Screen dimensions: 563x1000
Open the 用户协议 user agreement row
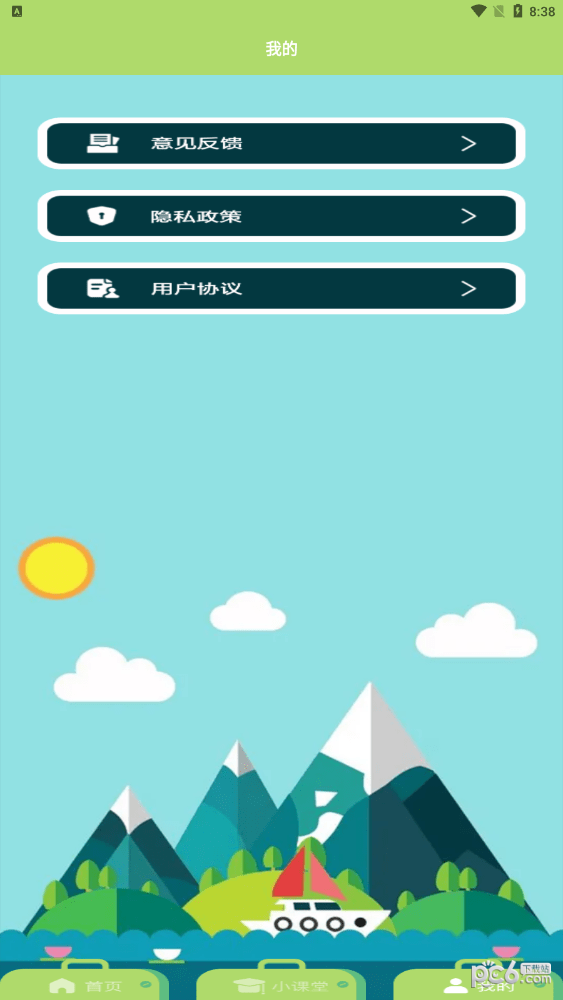tap(281, 289)
